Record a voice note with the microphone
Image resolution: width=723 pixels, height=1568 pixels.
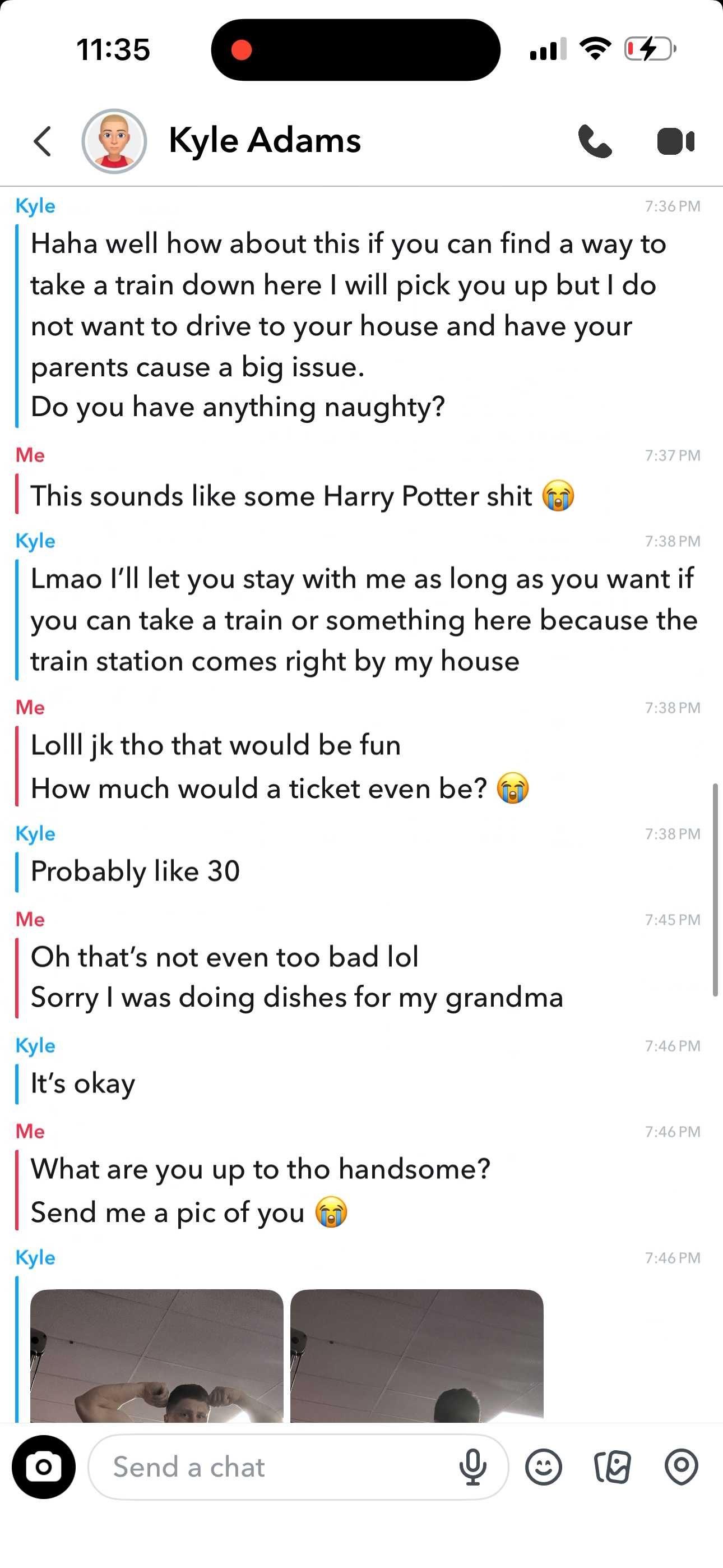(473, 1467)
